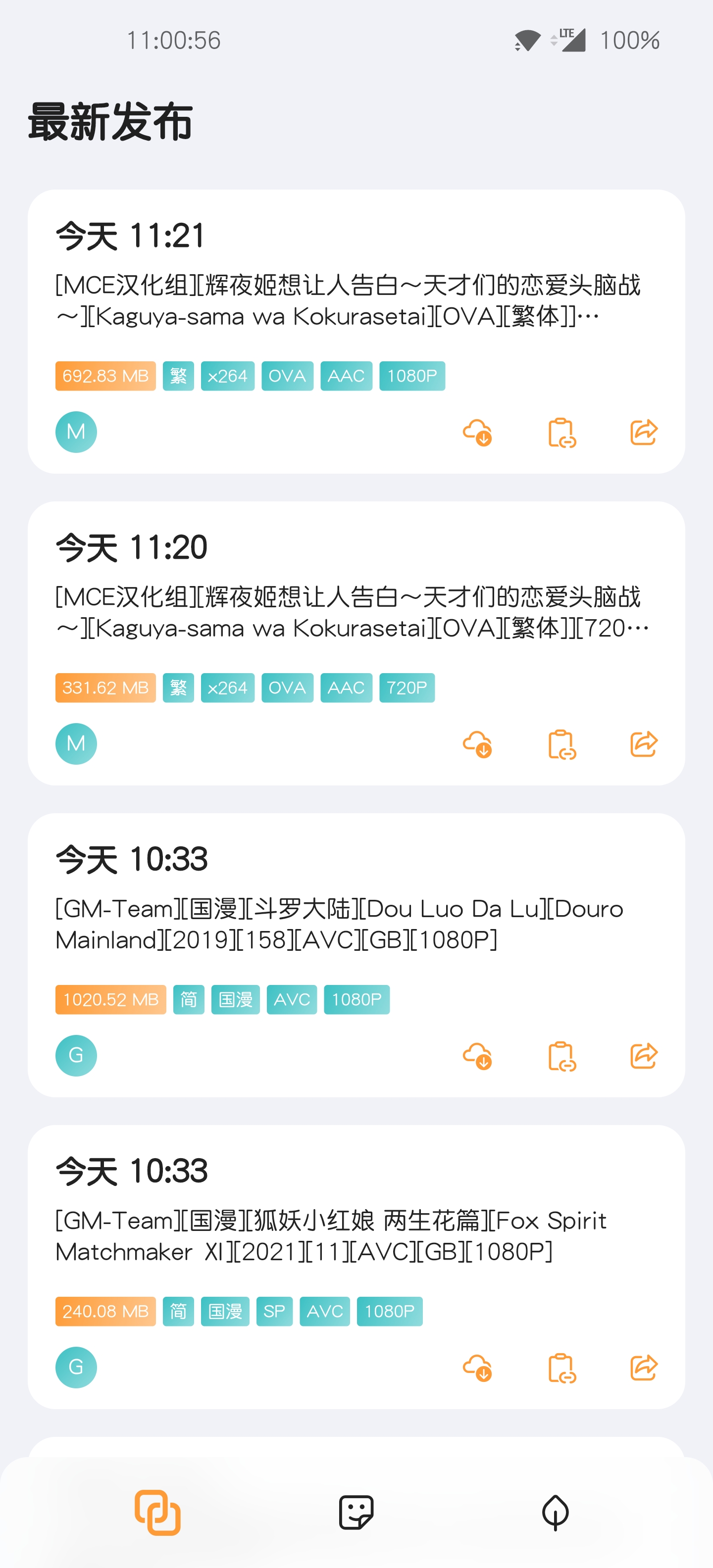Open the M publisher avatar on the 11:21 post
The image size is (713, 1568).
point(76,432)
